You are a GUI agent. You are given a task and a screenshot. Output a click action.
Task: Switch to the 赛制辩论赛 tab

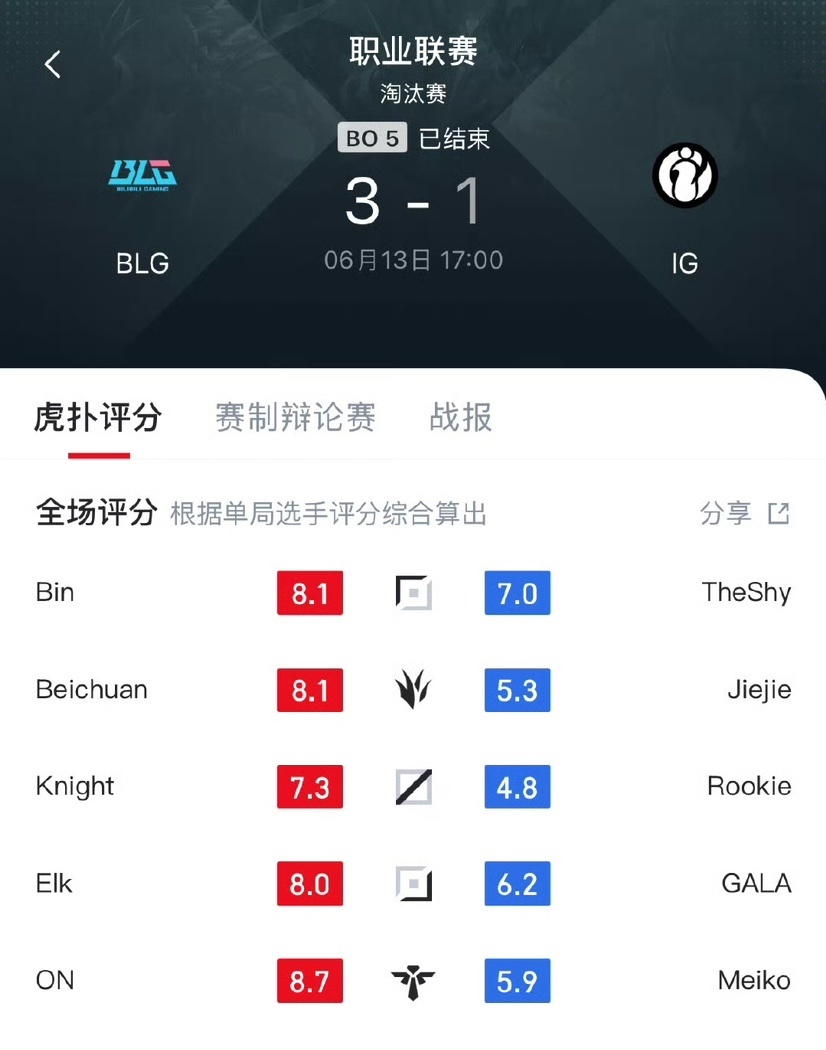coord(295,418)
